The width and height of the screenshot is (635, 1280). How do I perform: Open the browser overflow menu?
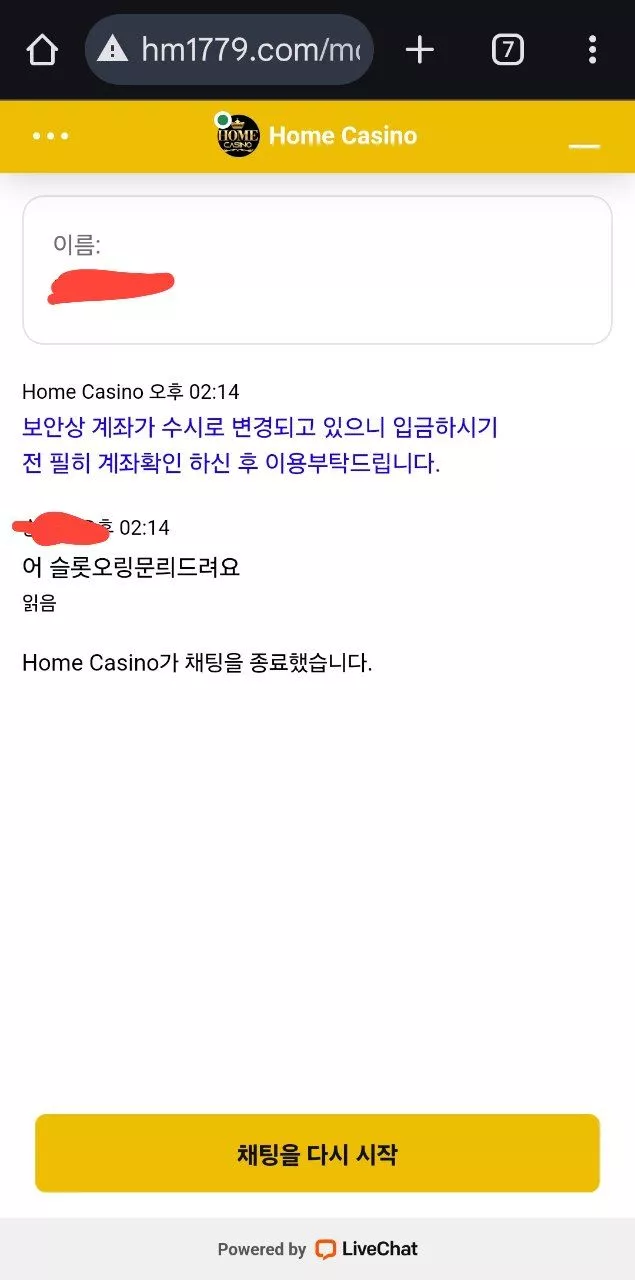(x=592, y=49)
